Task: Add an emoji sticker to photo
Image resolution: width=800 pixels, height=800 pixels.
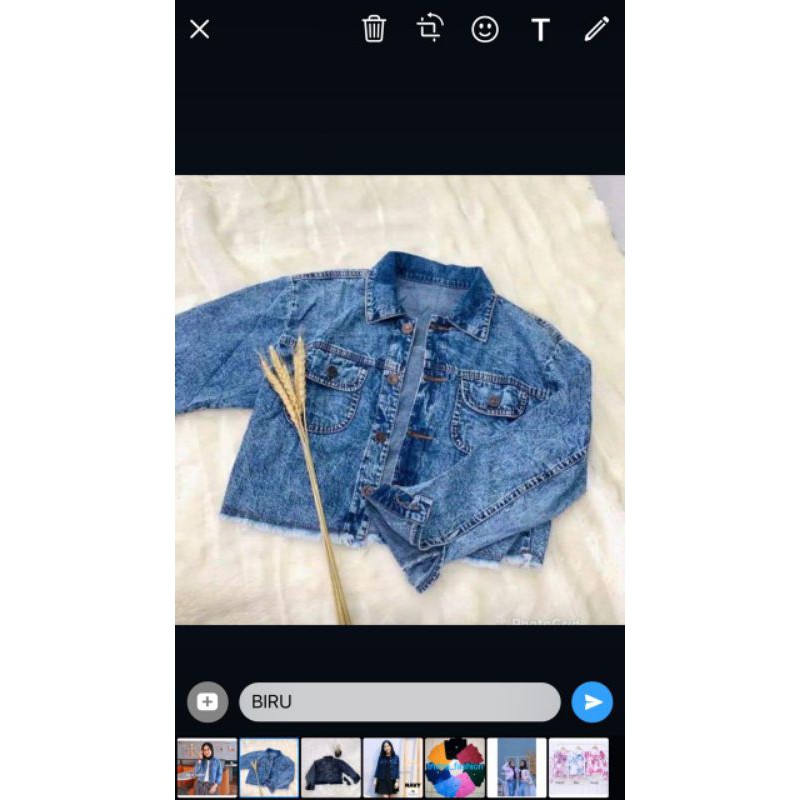Action: coord(485,29)
